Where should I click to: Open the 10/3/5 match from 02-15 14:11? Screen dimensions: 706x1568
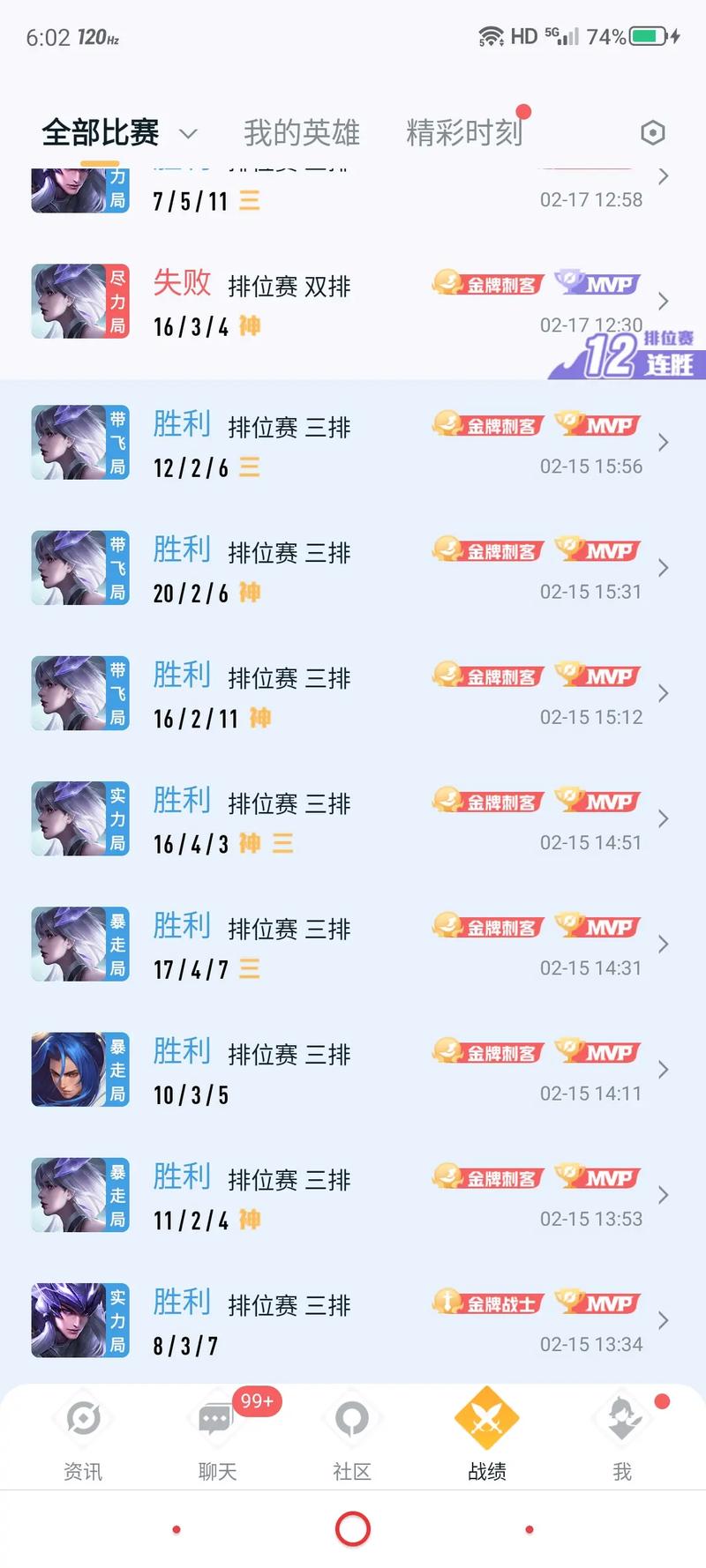[x=353, y=1070]
